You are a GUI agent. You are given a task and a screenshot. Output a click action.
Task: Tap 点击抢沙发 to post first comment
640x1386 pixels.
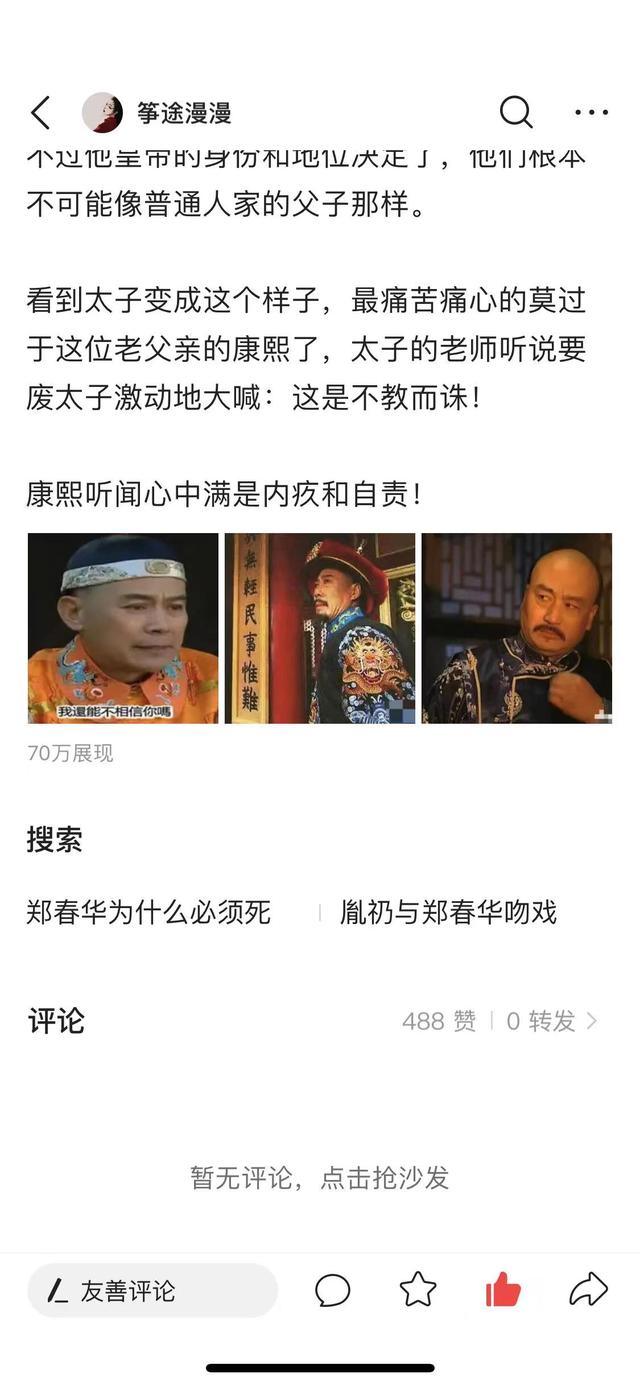(x=385, y=1178)
